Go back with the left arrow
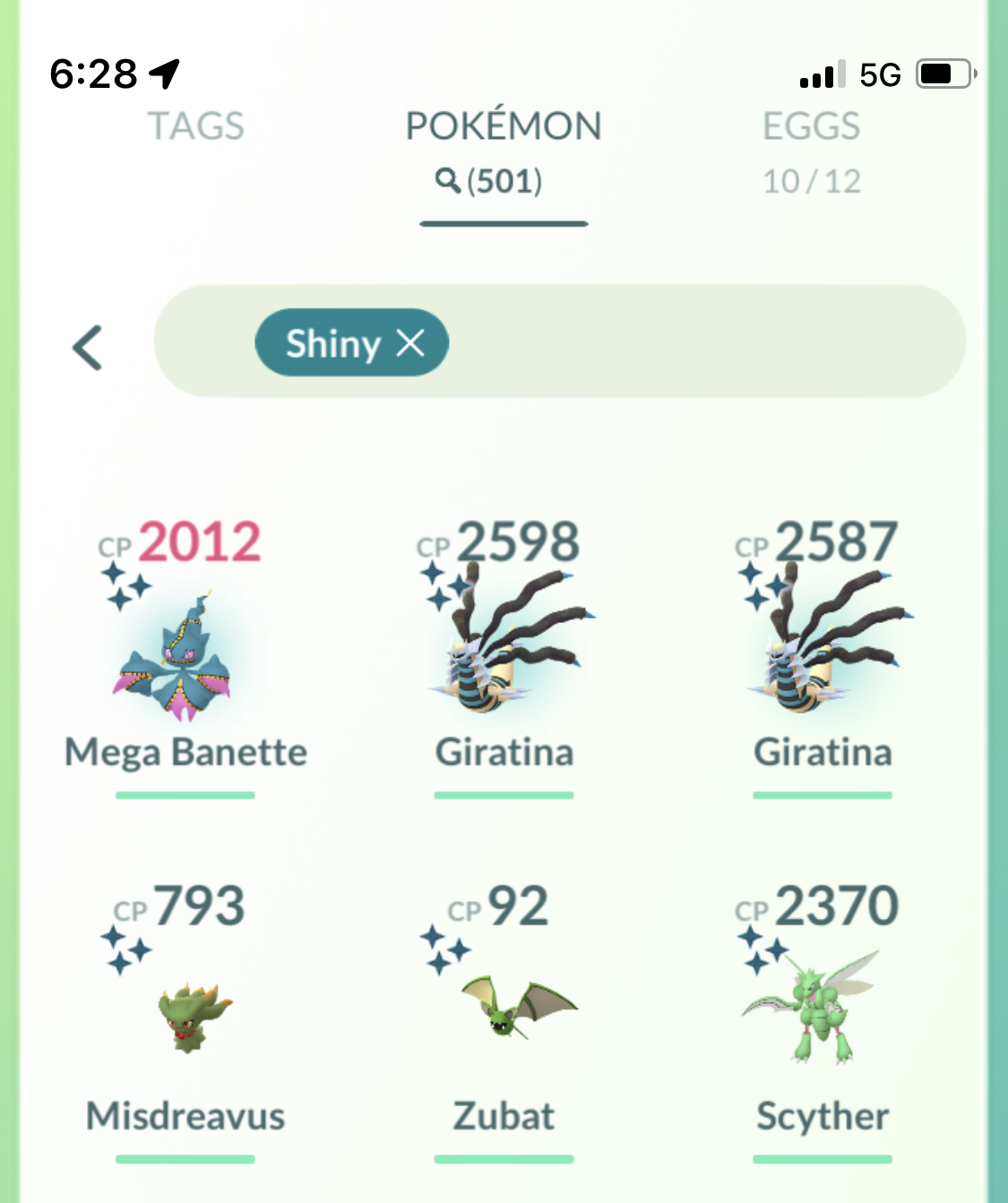This screenshot has width=1008, height=1203. (x=88, y=347)
